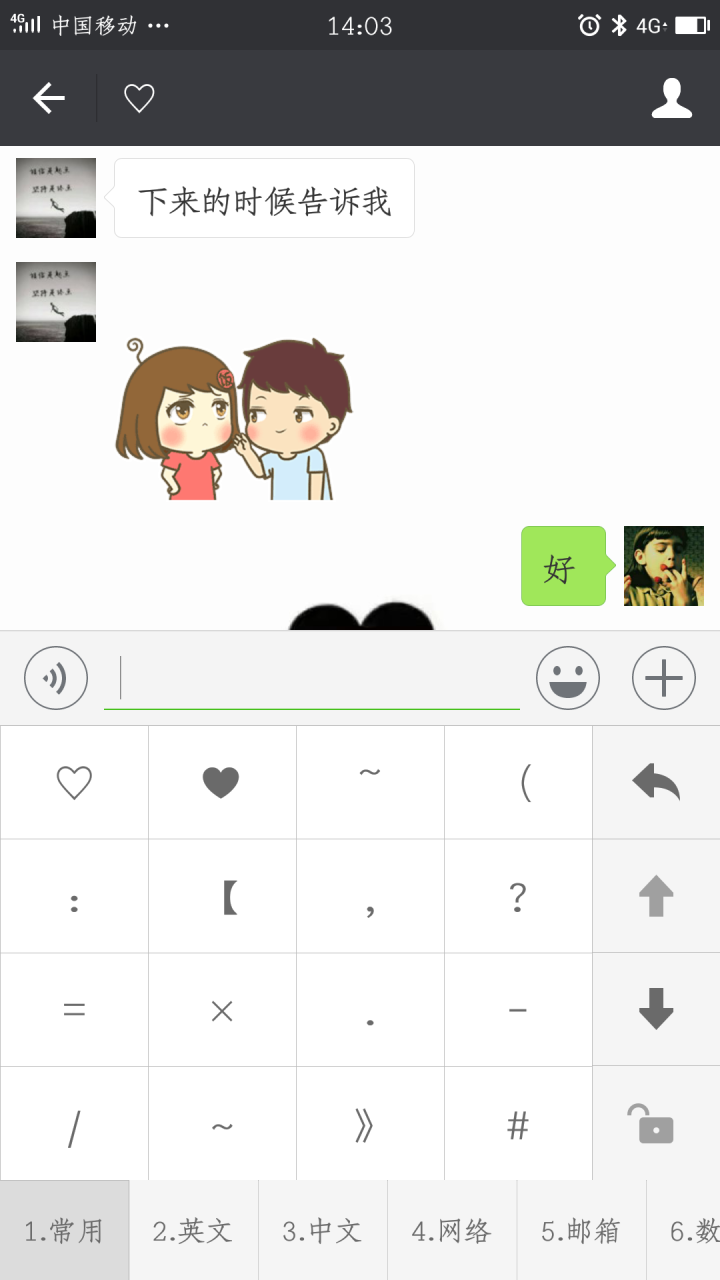Open the emoji picker

point(568,678)
